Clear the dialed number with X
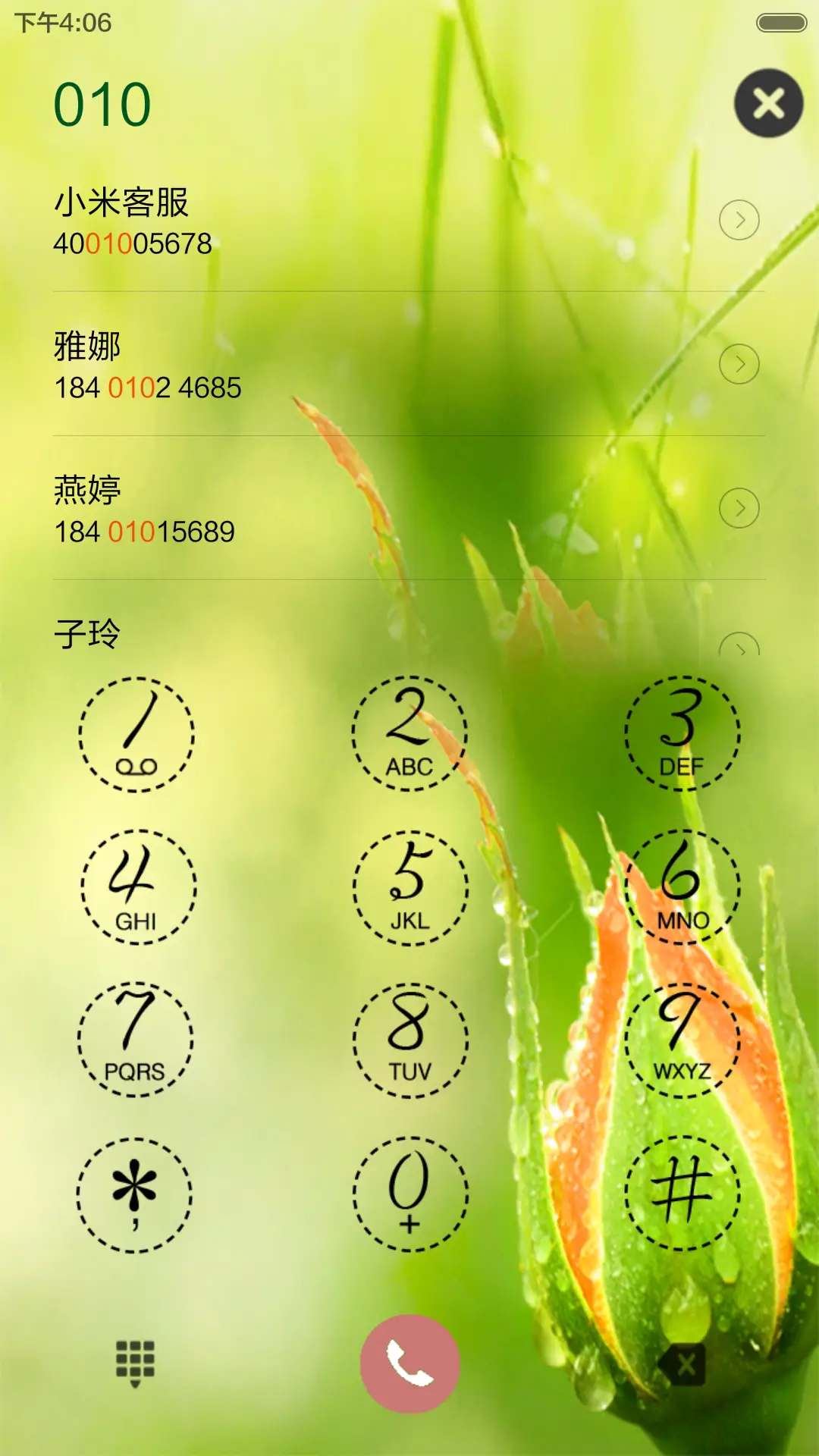The image size is (819, 1456). (x=768, y=102)
